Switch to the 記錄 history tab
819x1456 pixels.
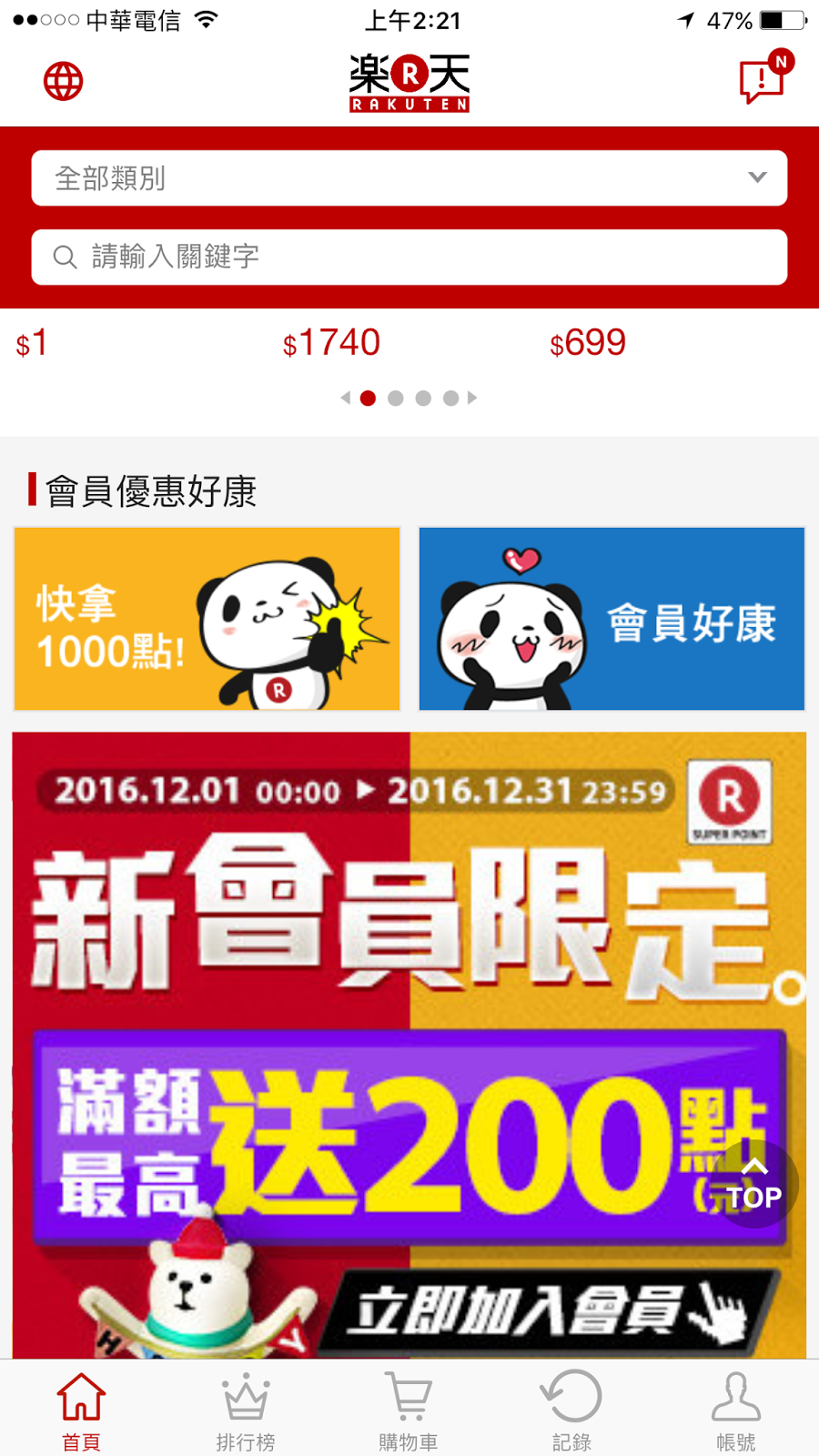coord(571,1410)
